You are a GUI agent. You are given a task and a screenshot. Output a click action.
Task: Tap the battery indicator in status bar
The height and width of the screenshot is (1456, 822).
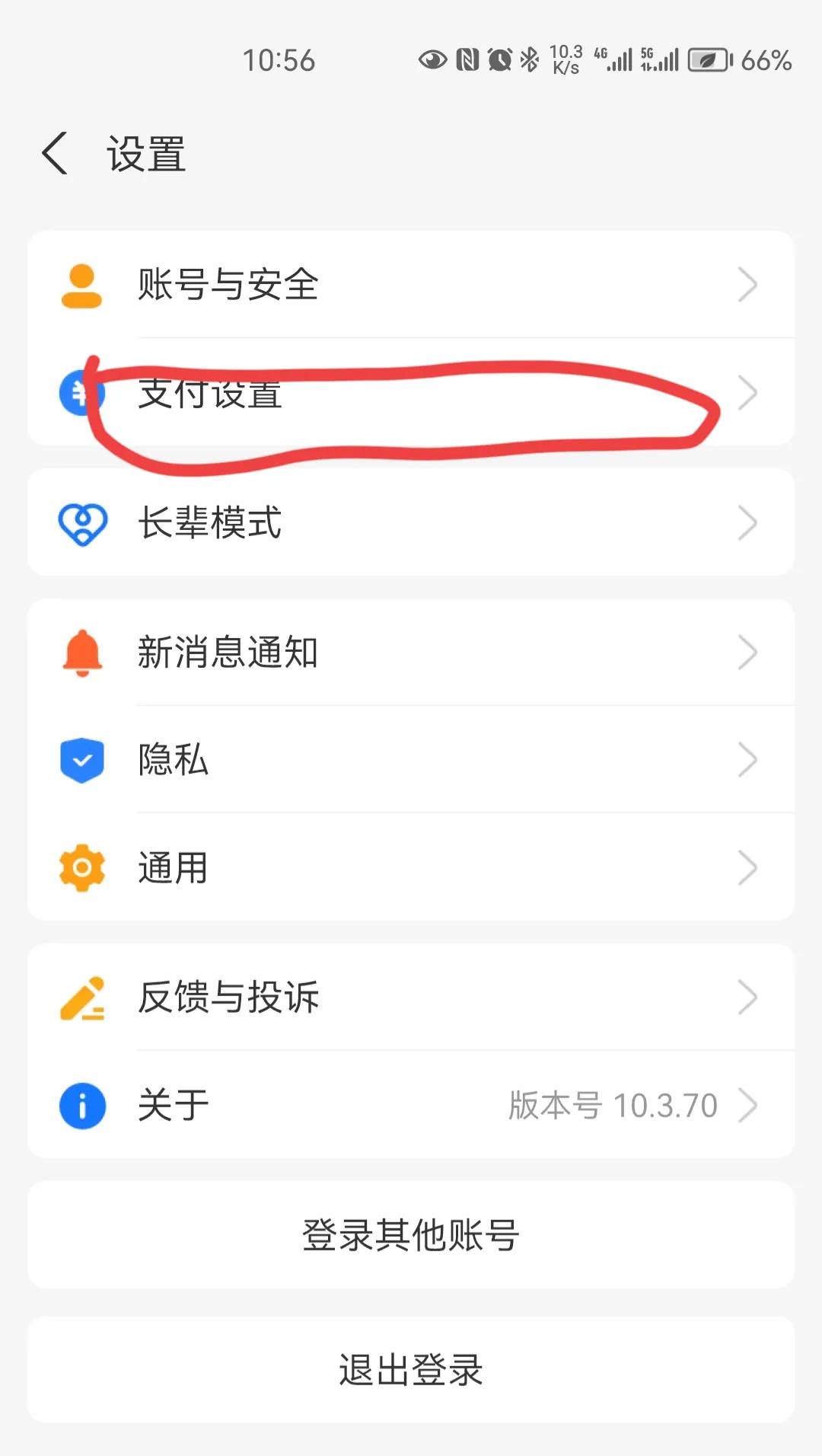coord(709,61)
